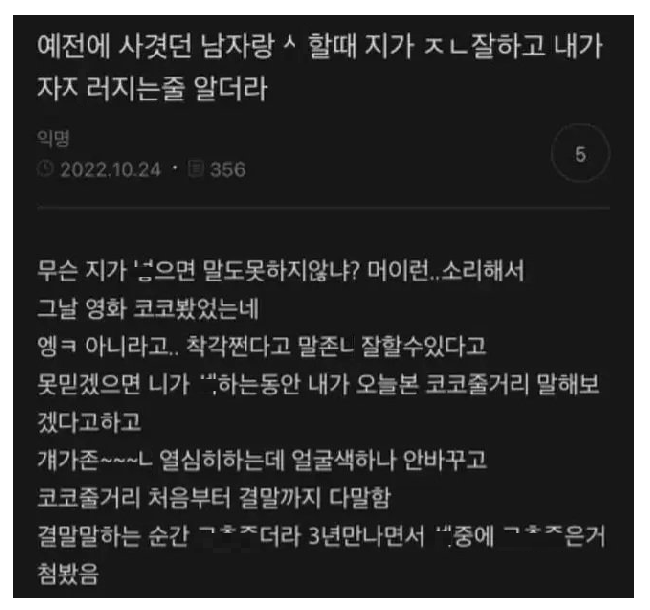Open the 5 comments bubble
This screenshot has height=610, width=650.
tap(580, 155)
